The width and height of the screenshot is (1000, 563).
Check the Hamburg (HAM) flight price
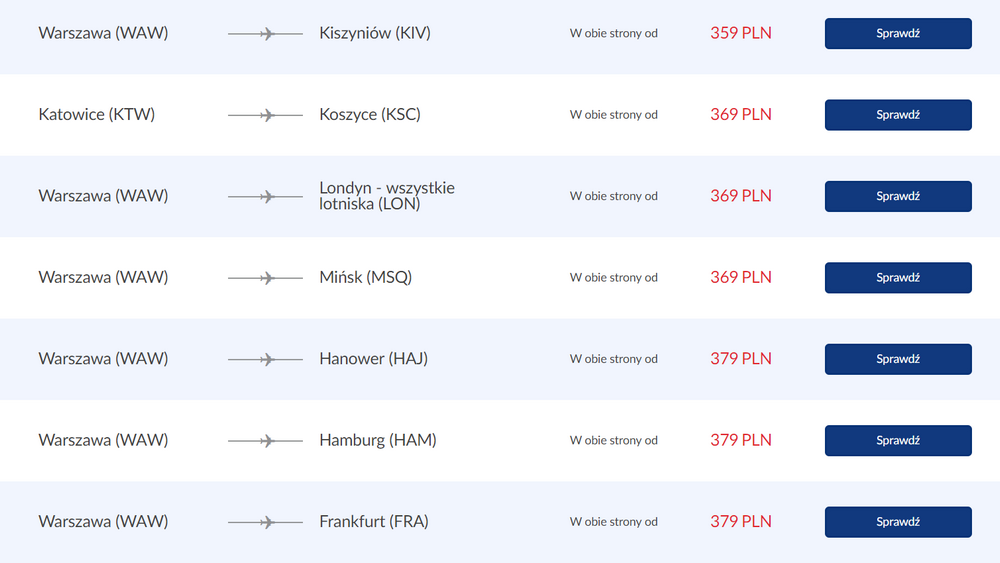897,440
